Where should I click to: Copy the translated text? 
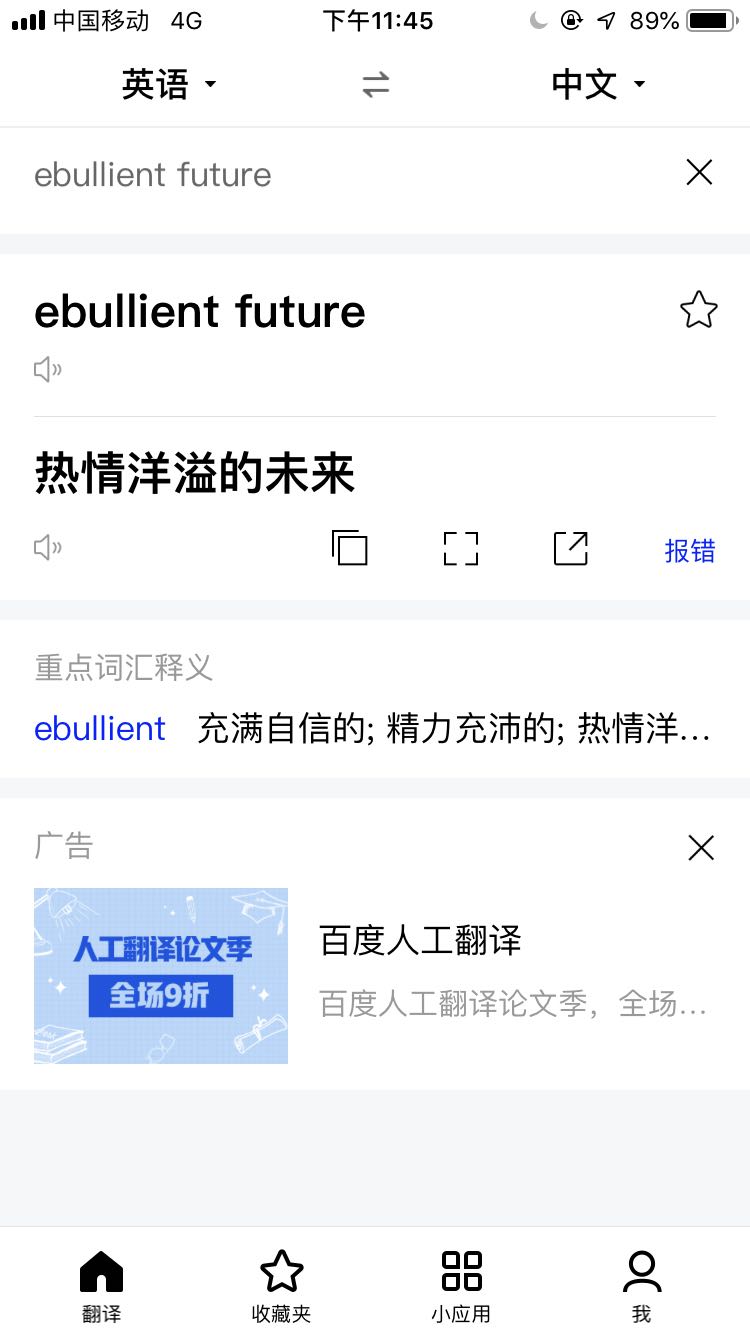tap(350, 548)
